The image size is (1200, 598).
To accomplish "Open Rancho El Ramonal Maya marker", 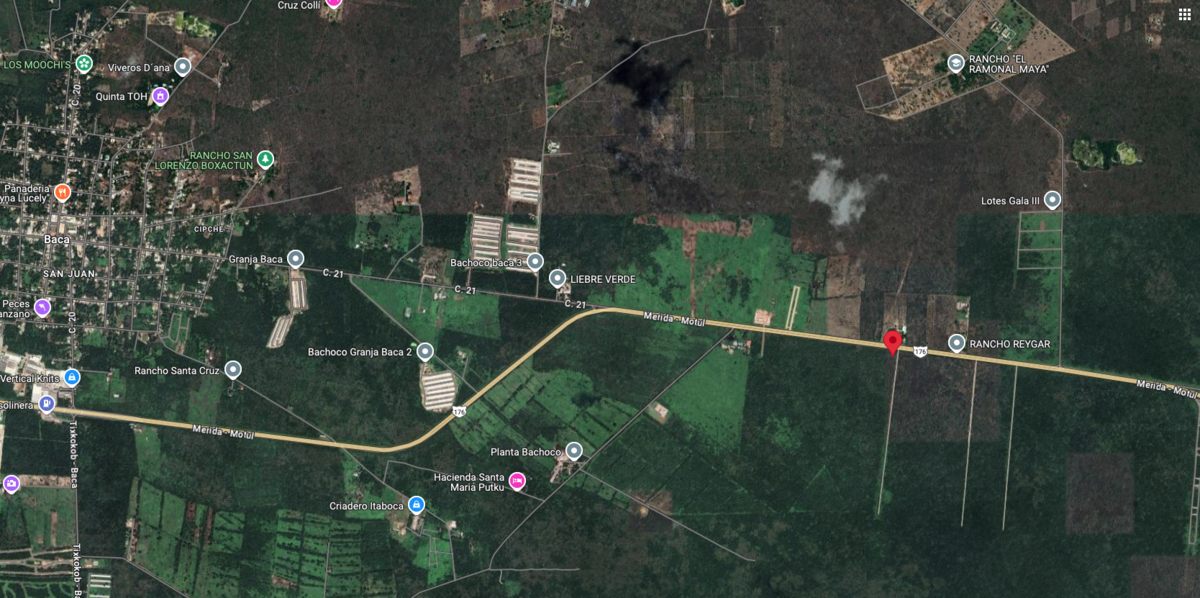I will coord(956,64).
